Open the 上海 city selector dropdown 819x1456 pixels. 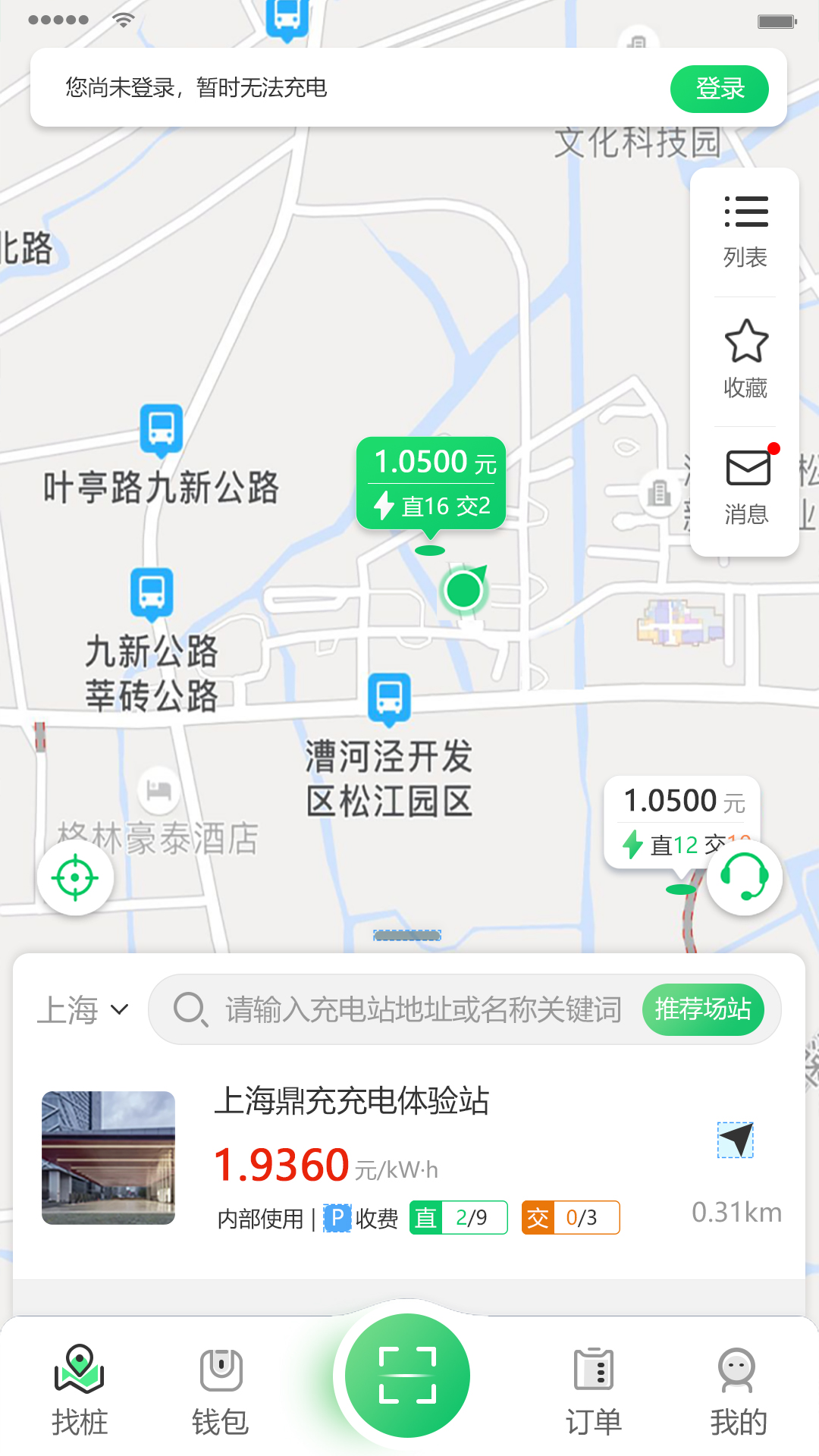pyautogui.click(x=83, y=1009)
